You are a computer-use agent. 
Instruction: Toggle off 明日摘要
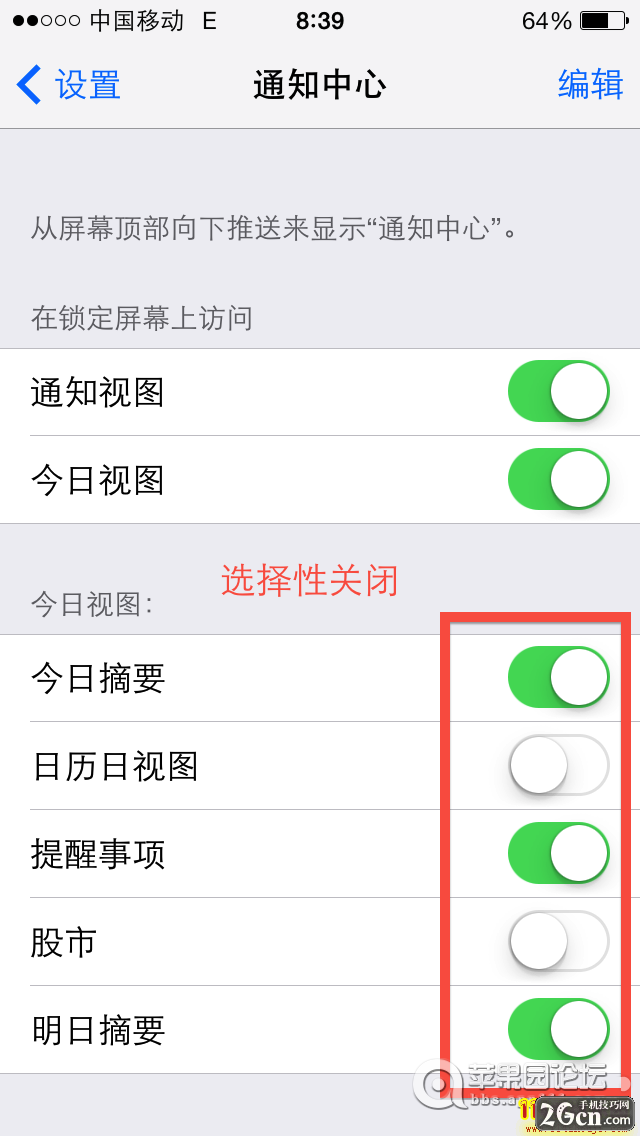click(558, 1030)
